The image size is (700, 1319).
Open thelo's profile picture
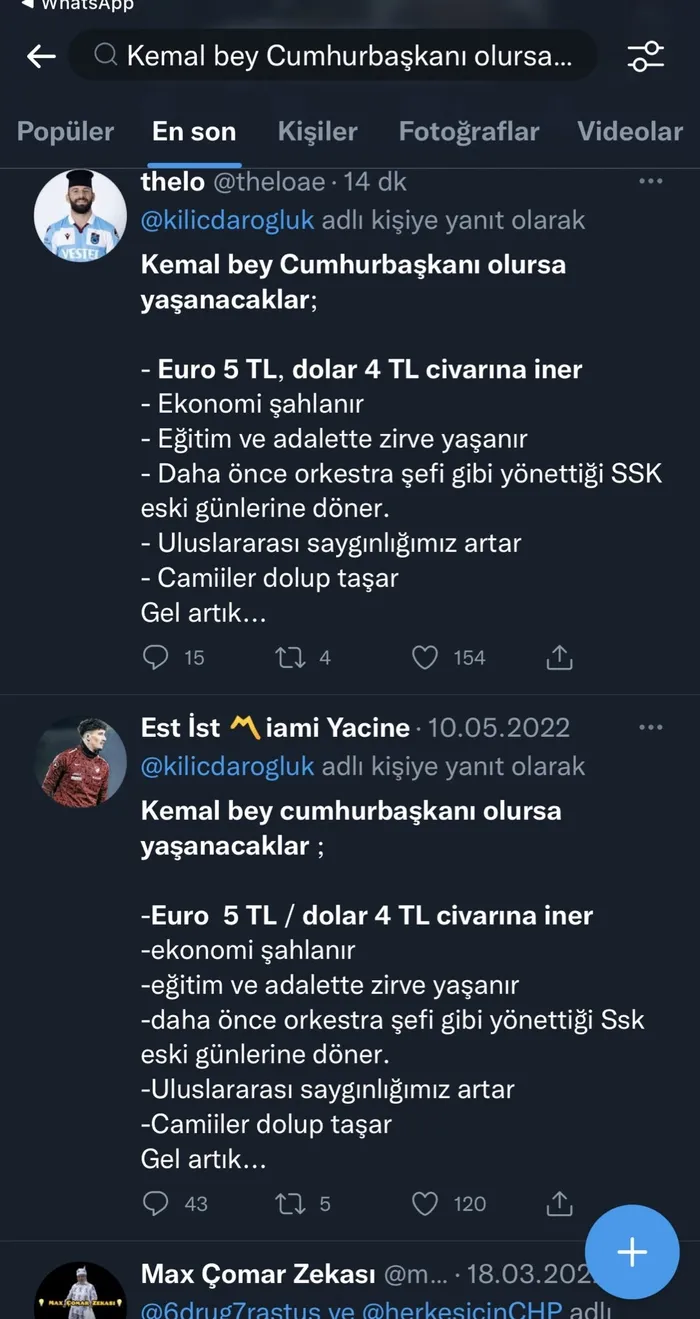pyautogui.click(x=80, y=216)
